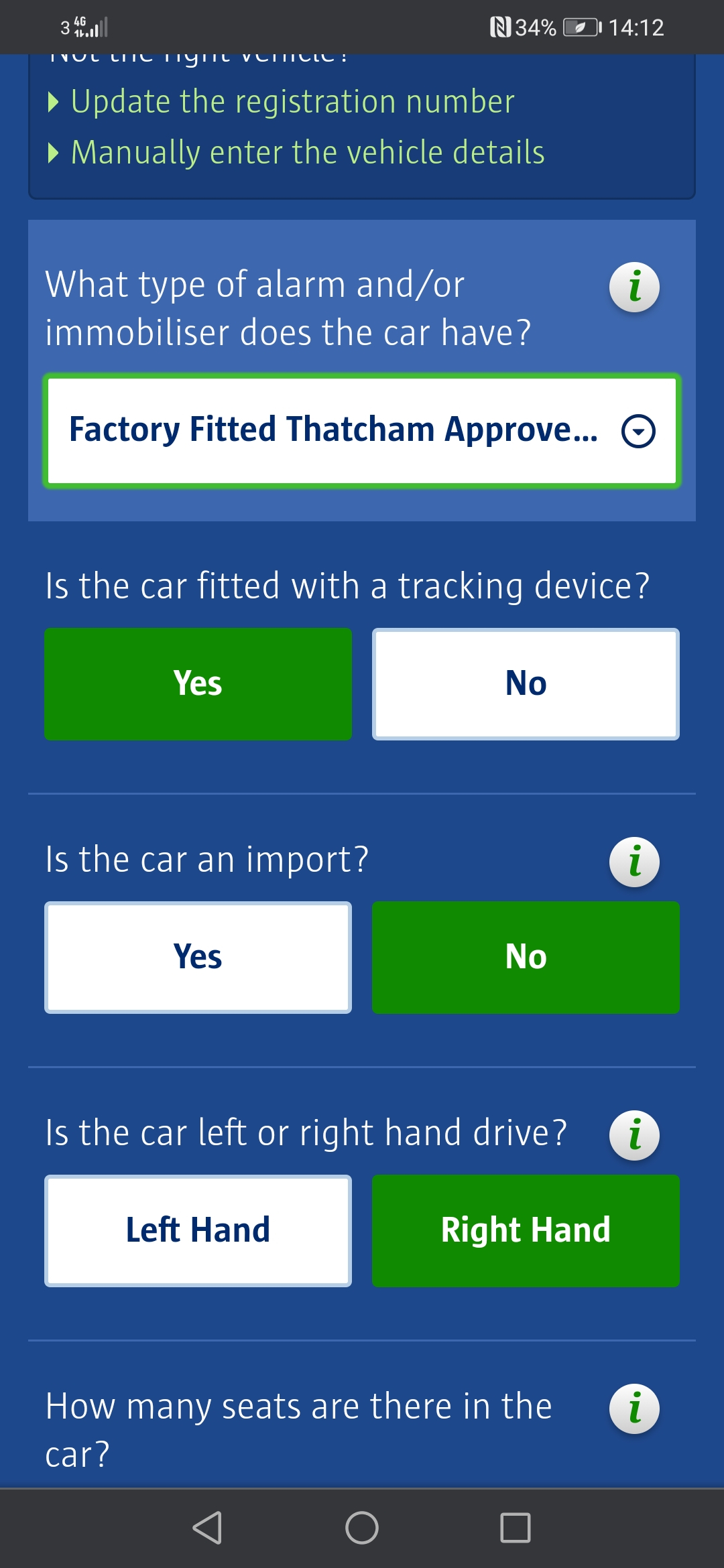Show info about number of seats question
This screenshot has height=1568, width=724.
[634, 1408]
